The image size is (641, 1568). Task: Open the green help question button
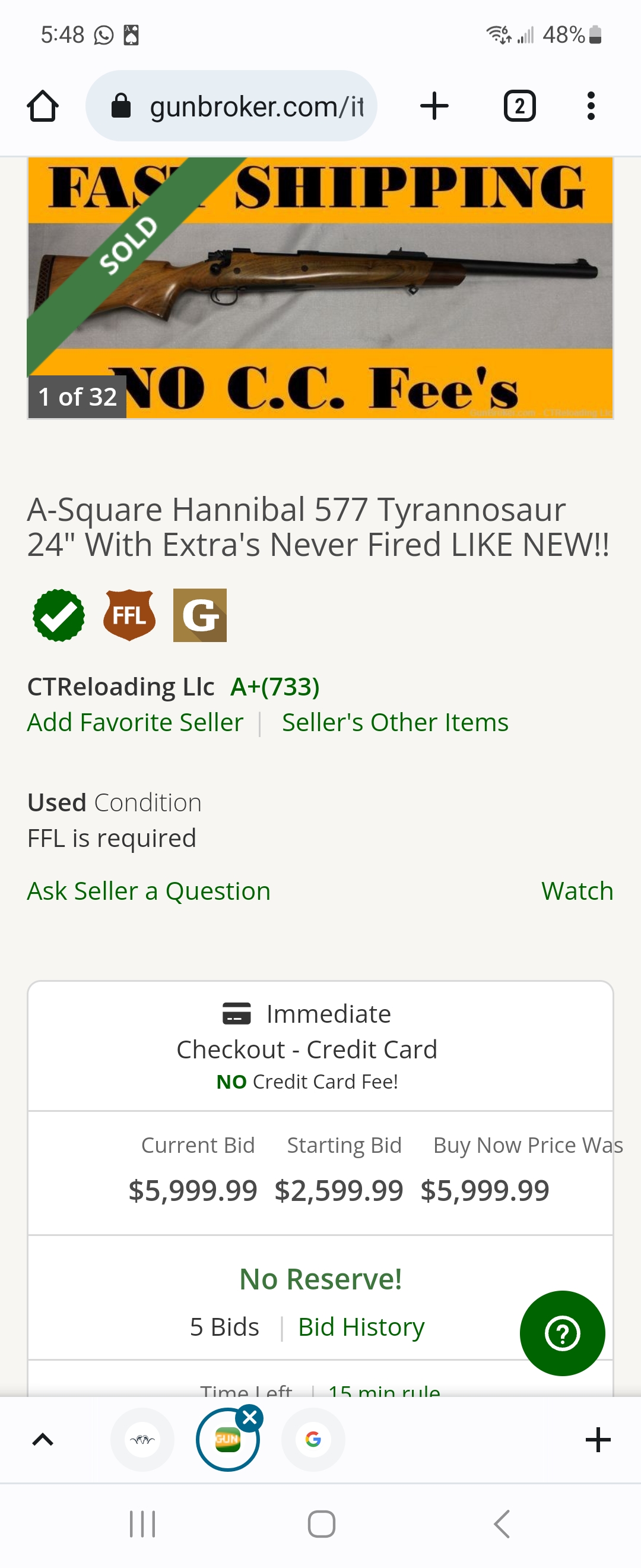click(562, 1333)
